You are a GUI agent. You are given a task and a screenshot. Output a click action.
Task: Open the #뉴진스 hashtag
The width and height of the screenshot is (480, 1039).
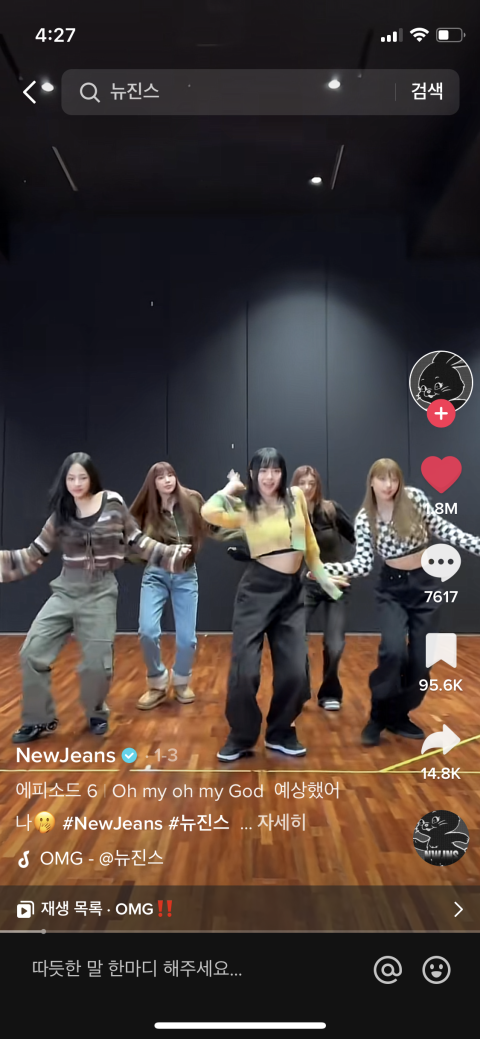point(199,823)
